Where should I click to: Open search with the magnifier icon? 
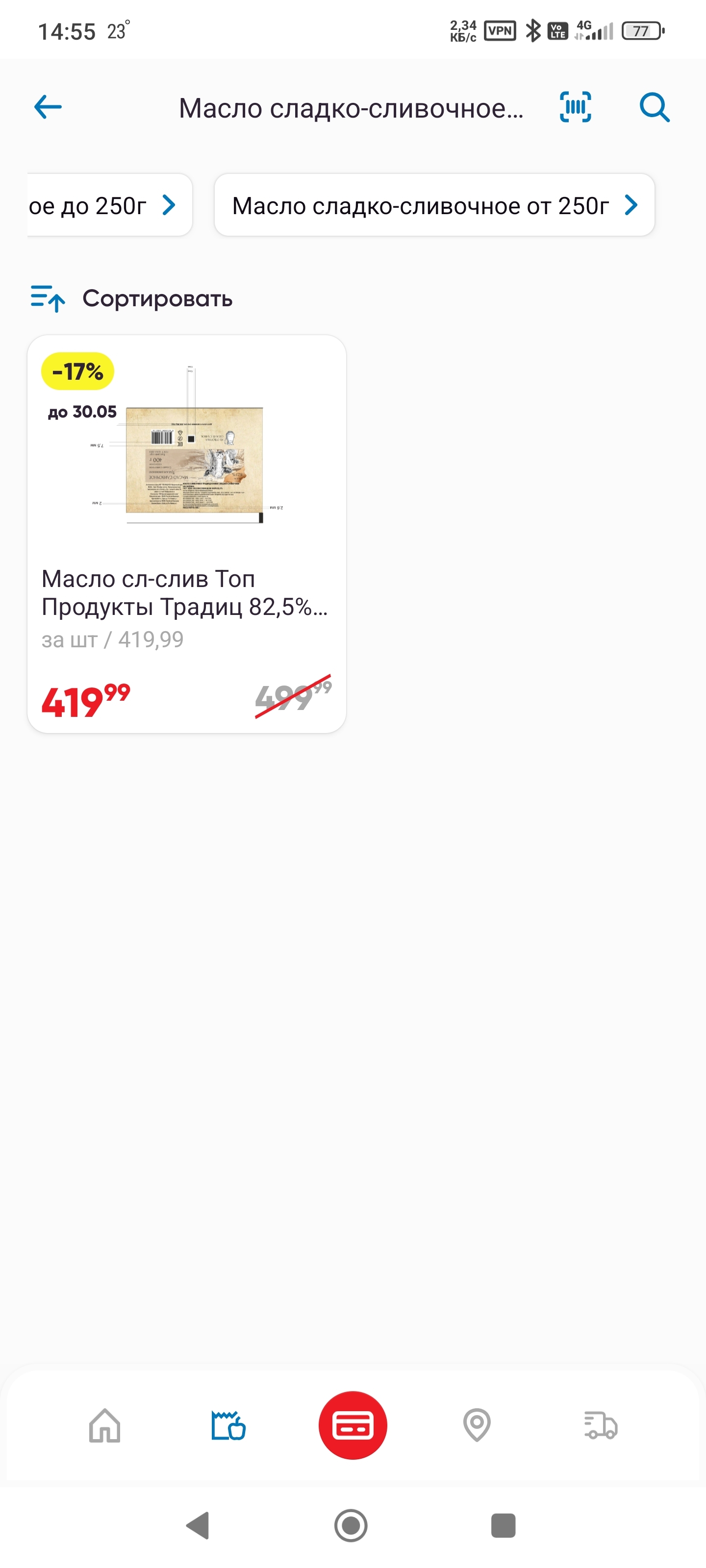click(x=654, y=107)
